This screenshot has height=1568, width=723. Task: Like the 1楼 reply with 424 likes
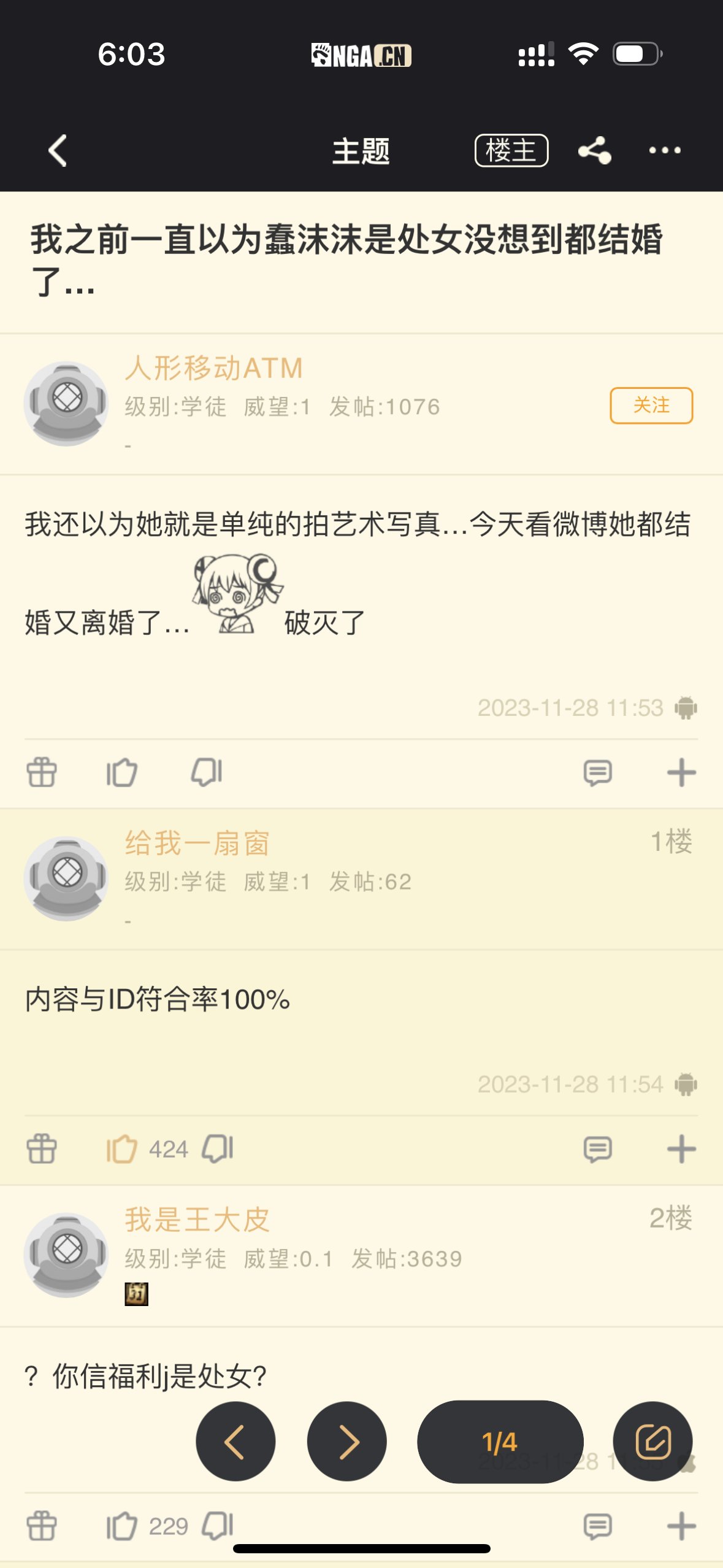click(x=123, y=1149)
